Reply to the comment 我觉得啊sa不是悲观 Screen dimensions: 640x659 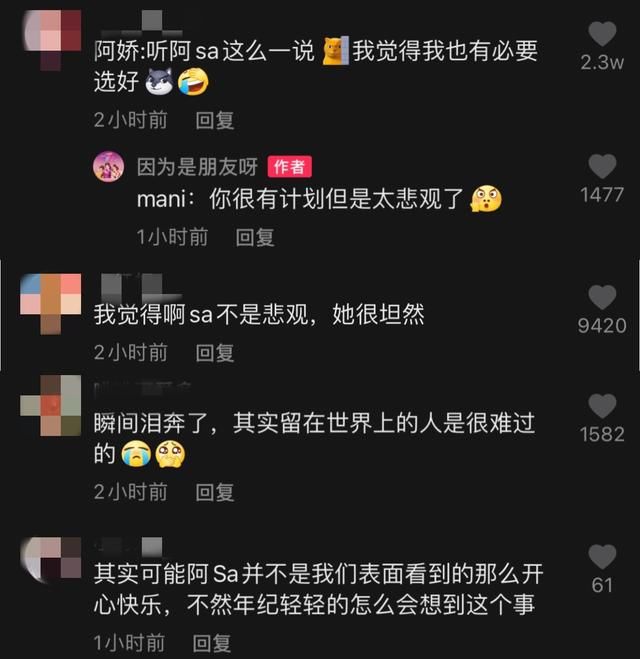[x=214, y=352]
